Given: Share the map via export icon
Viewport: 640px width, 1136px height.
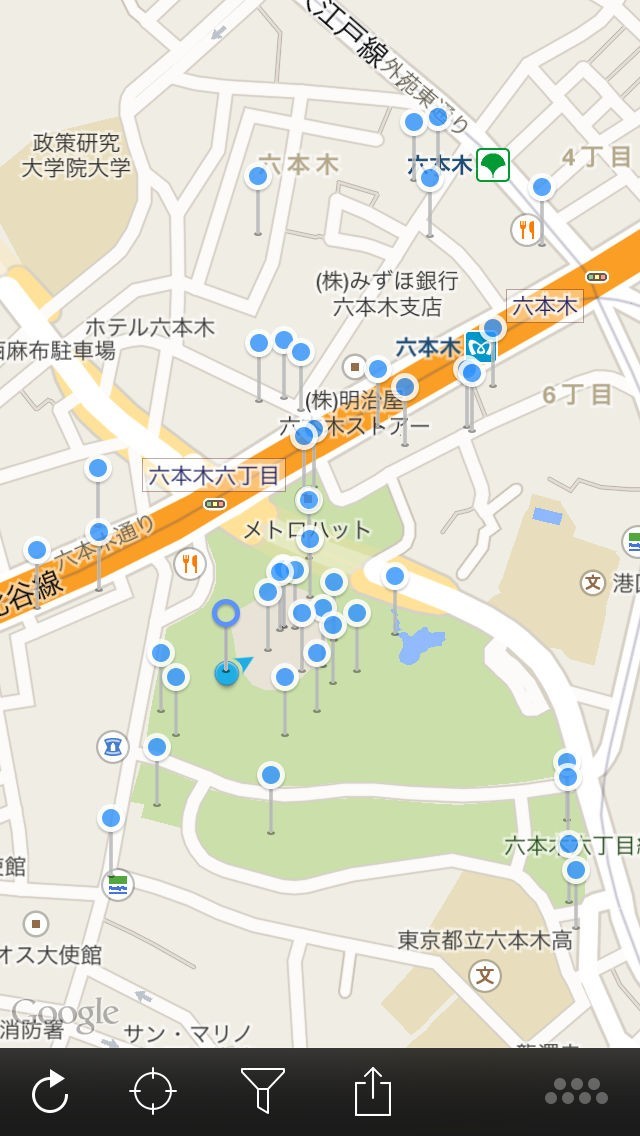Looking at the screenshot, I should (x=373, y=1090).
